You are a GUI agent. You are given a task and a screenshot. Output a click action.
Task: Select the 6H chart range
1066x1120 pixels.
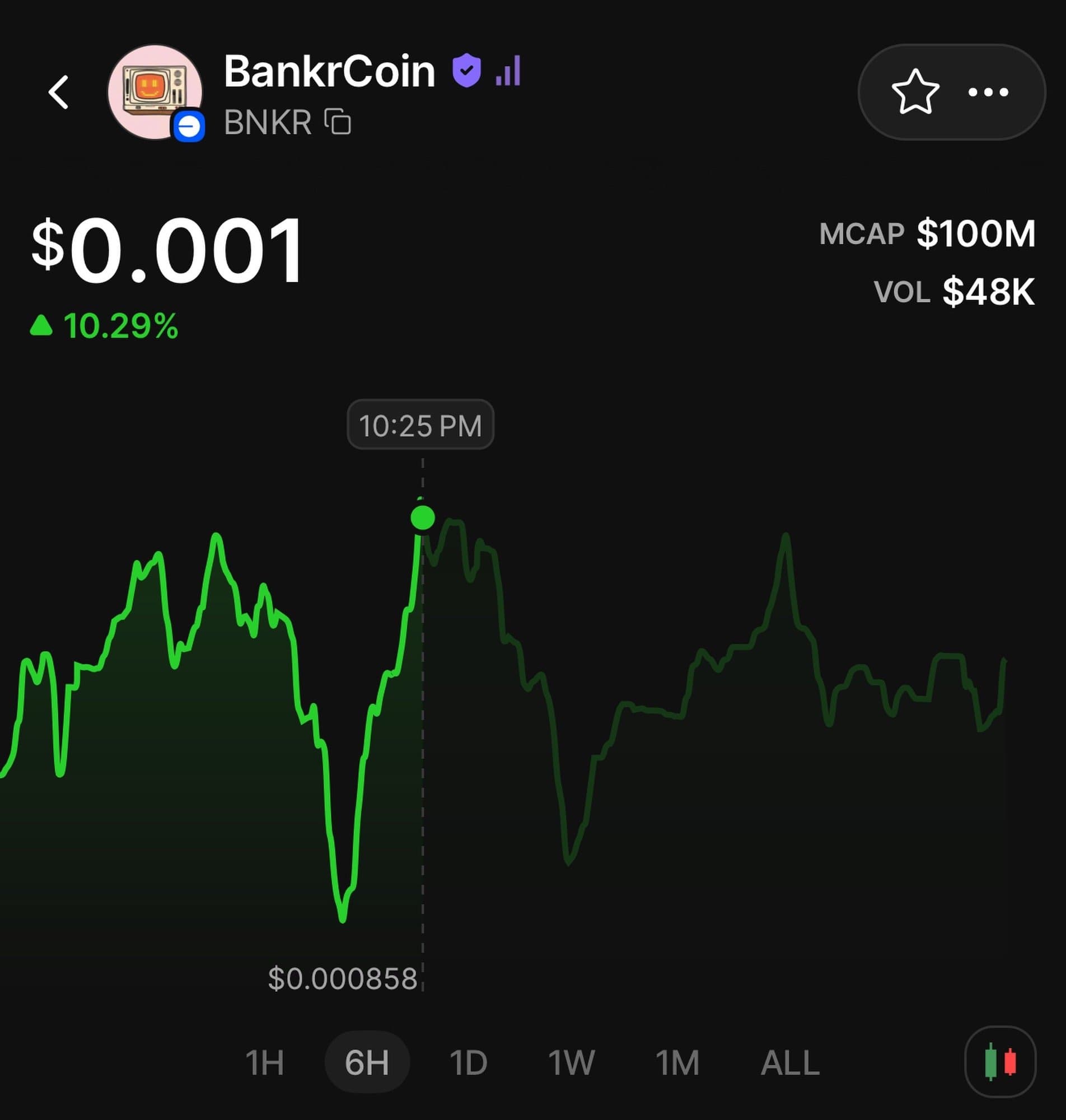pos(367,1062)
